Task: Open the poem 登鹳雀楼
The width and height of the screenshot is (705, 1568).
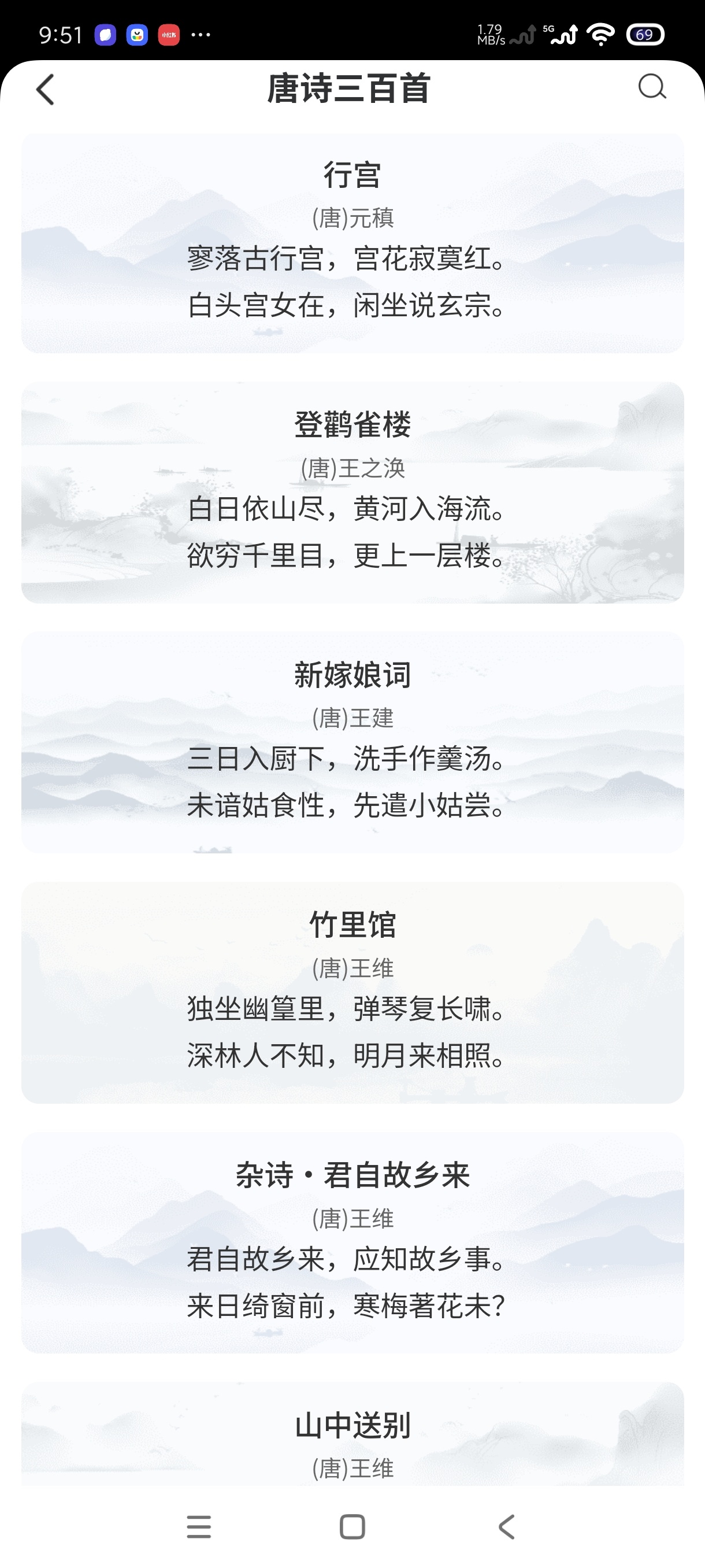Action: 352,493
